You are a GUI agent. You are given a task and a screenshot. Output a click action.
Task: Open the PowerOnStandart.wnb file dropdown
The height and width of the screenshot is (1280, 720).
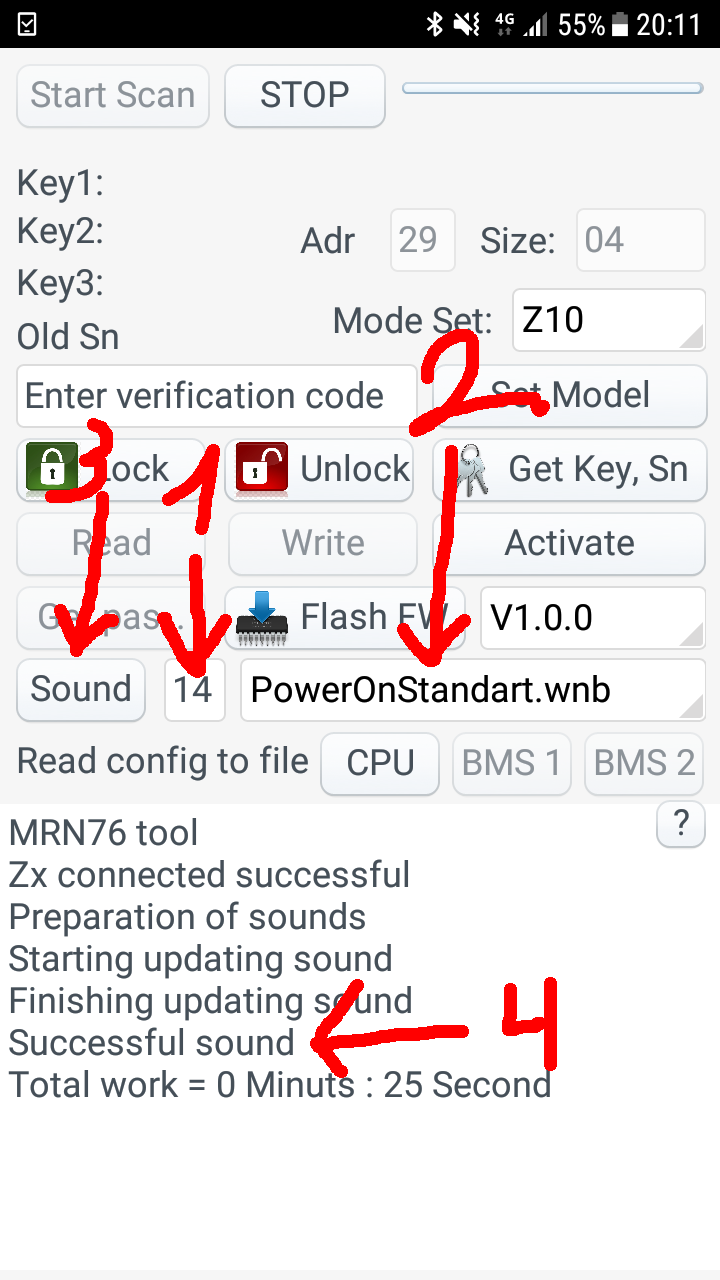474,690
